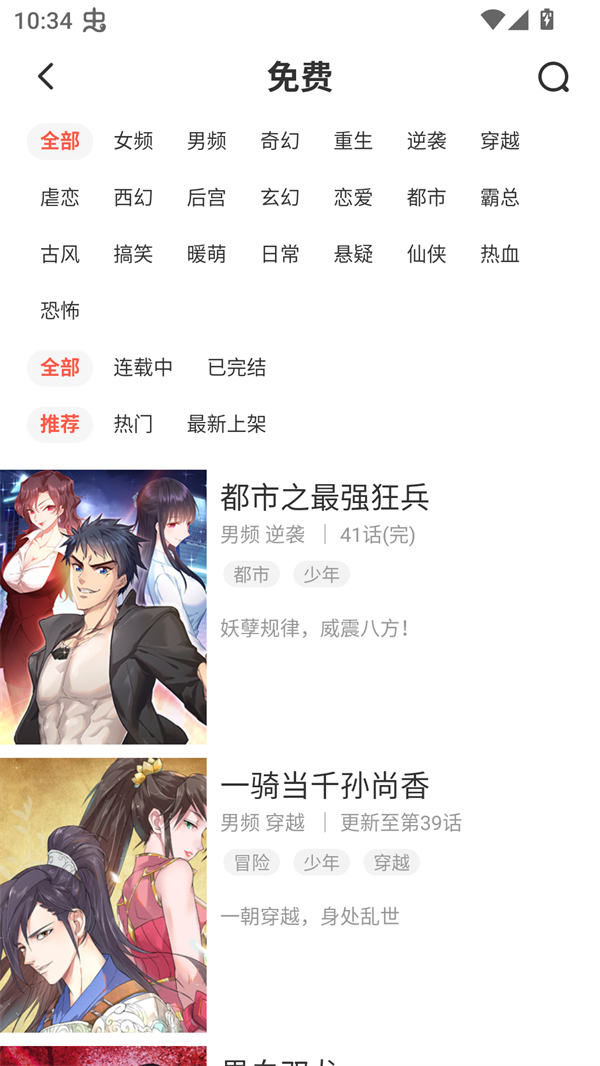
Task: Pick the 热血 category filter
Action: (499, 254)
